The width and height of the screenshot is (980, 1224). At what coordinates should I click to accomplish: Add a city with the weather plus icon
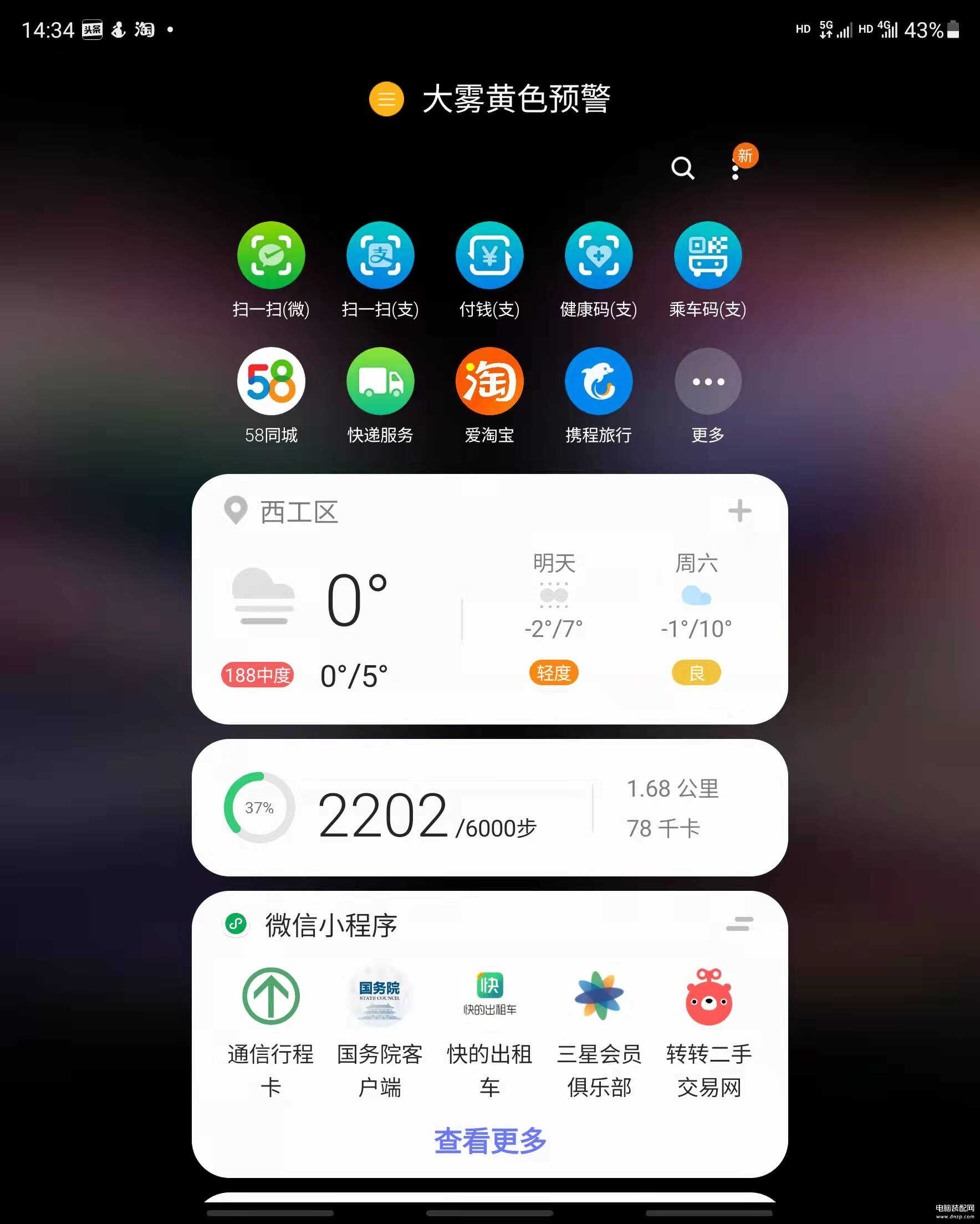[x=739, y=511]
